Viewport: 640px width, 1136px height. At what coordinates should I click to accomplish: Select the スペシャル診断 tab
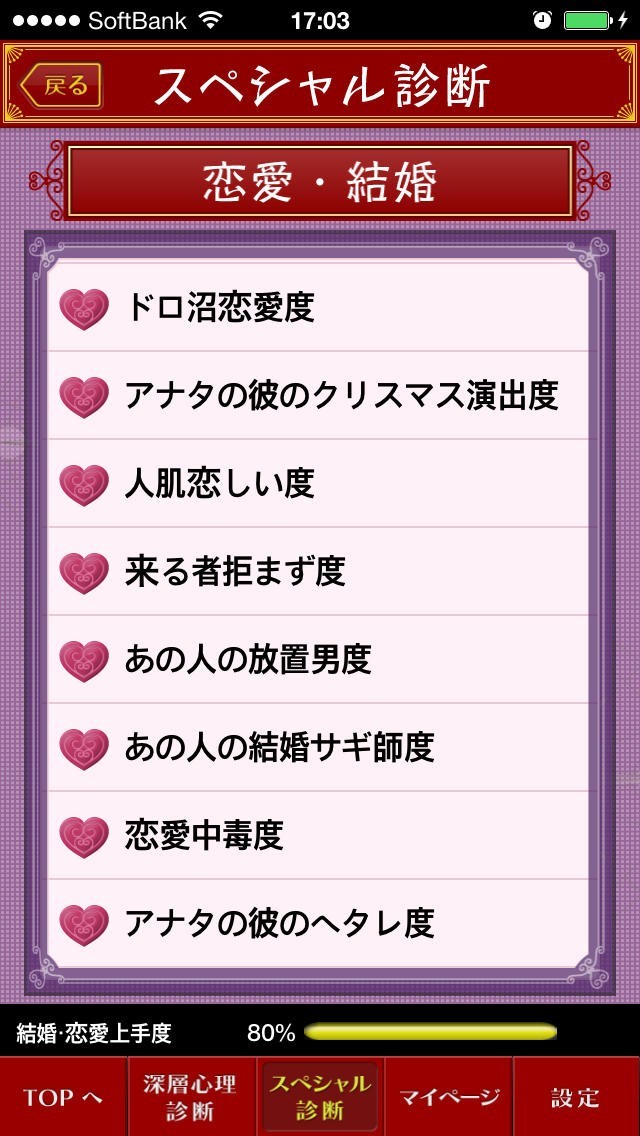[320, 1097]
